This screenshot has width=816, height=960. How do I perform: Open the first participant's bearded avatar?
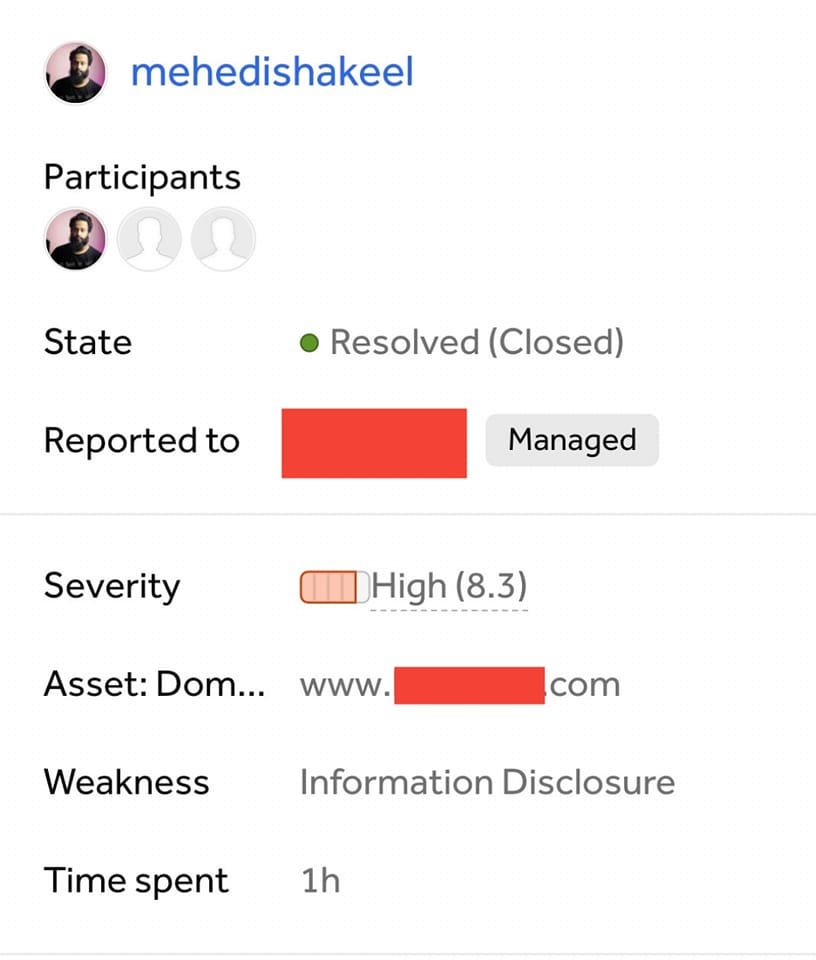pyautogui.click(x=76, y=239)
